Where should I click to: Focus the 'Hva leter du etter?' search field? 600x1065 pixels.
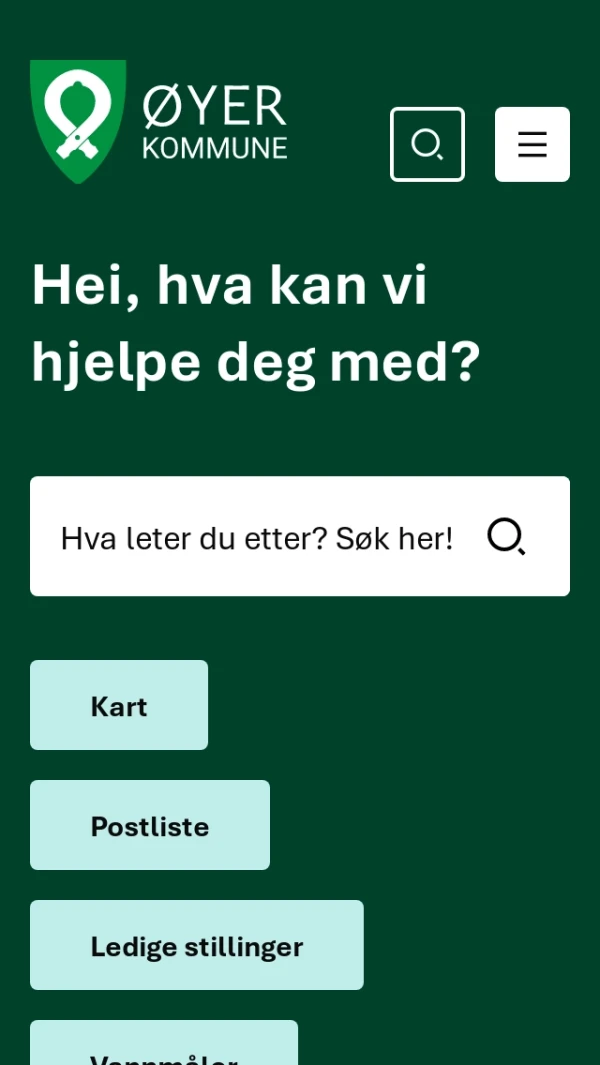click(x=256, y=537)
